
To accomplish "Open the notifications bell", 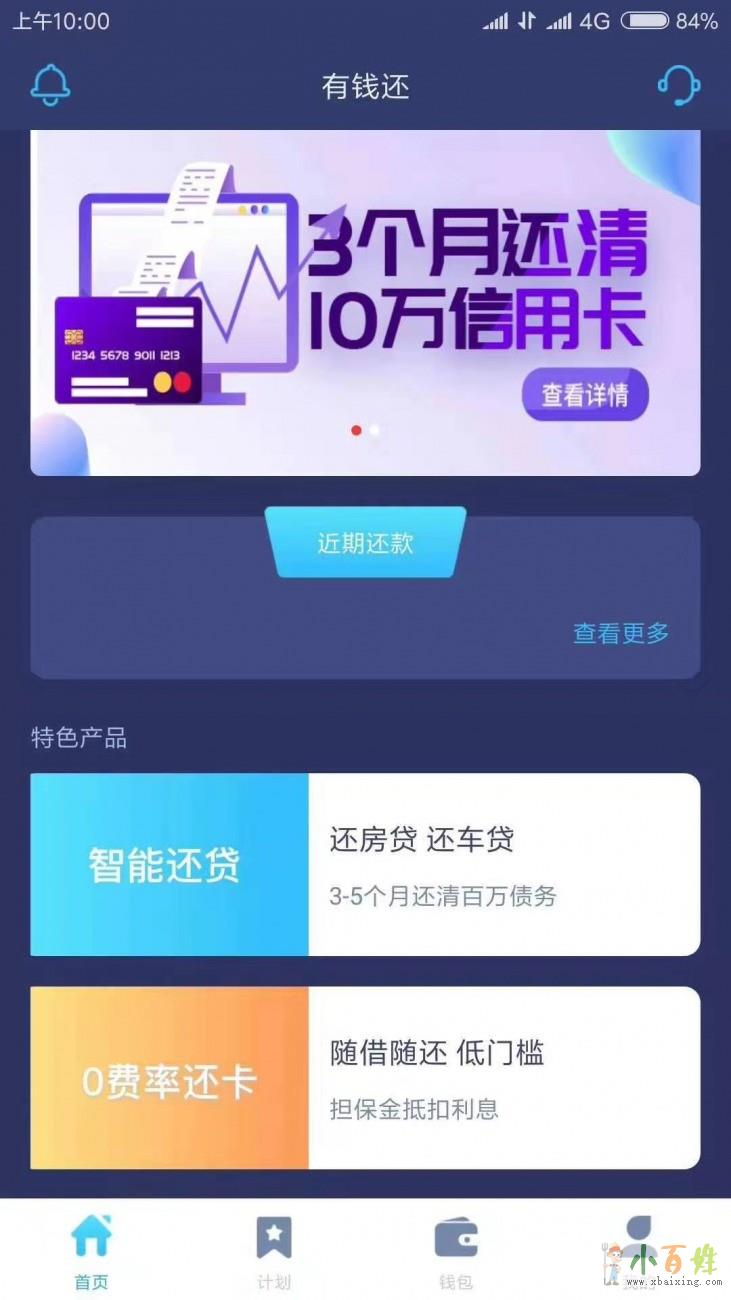I will click(50, 86).
